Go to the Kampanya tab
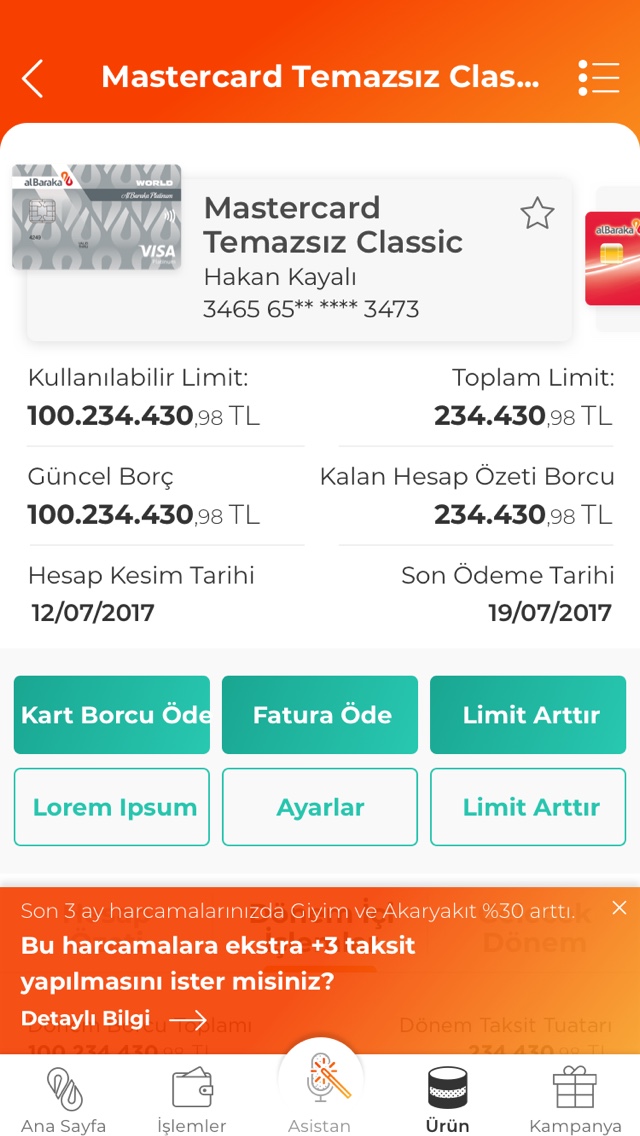The image size is (640, 1136). click(575, 1099)
